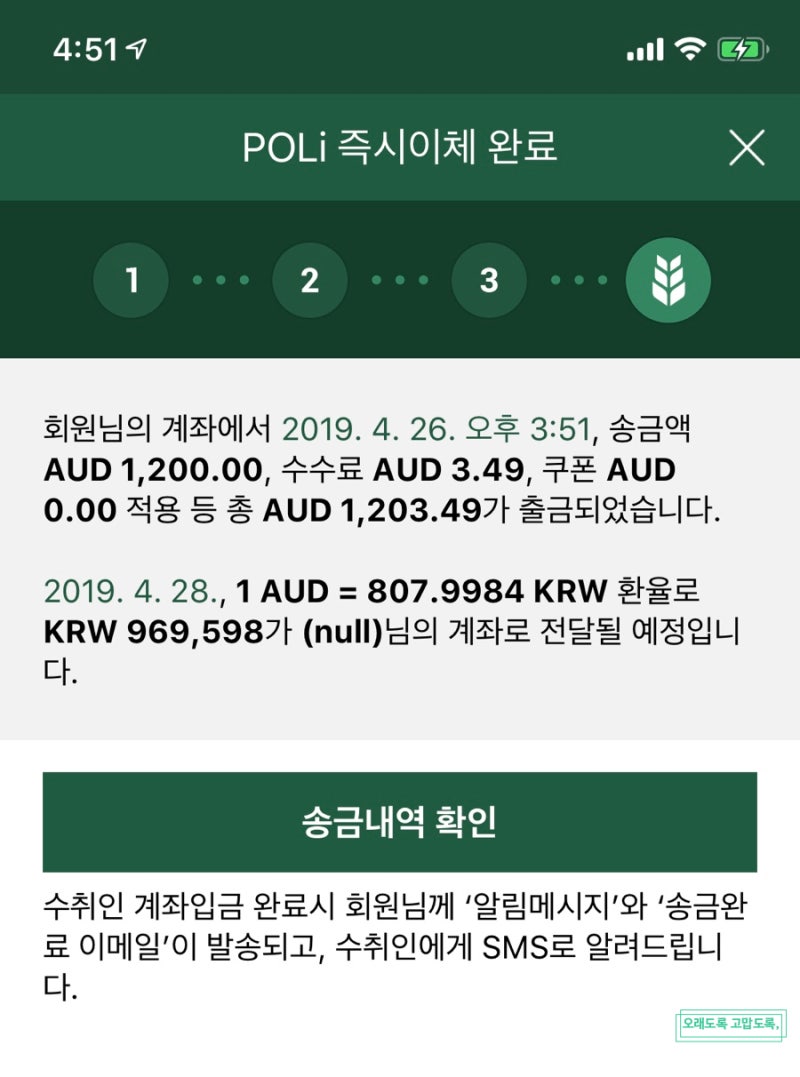This screenshot has width=800, height=1077.
Task: Tap the POLi 즉시이체 완료 title
Action: pyautogui.click(x=400, y=147)
